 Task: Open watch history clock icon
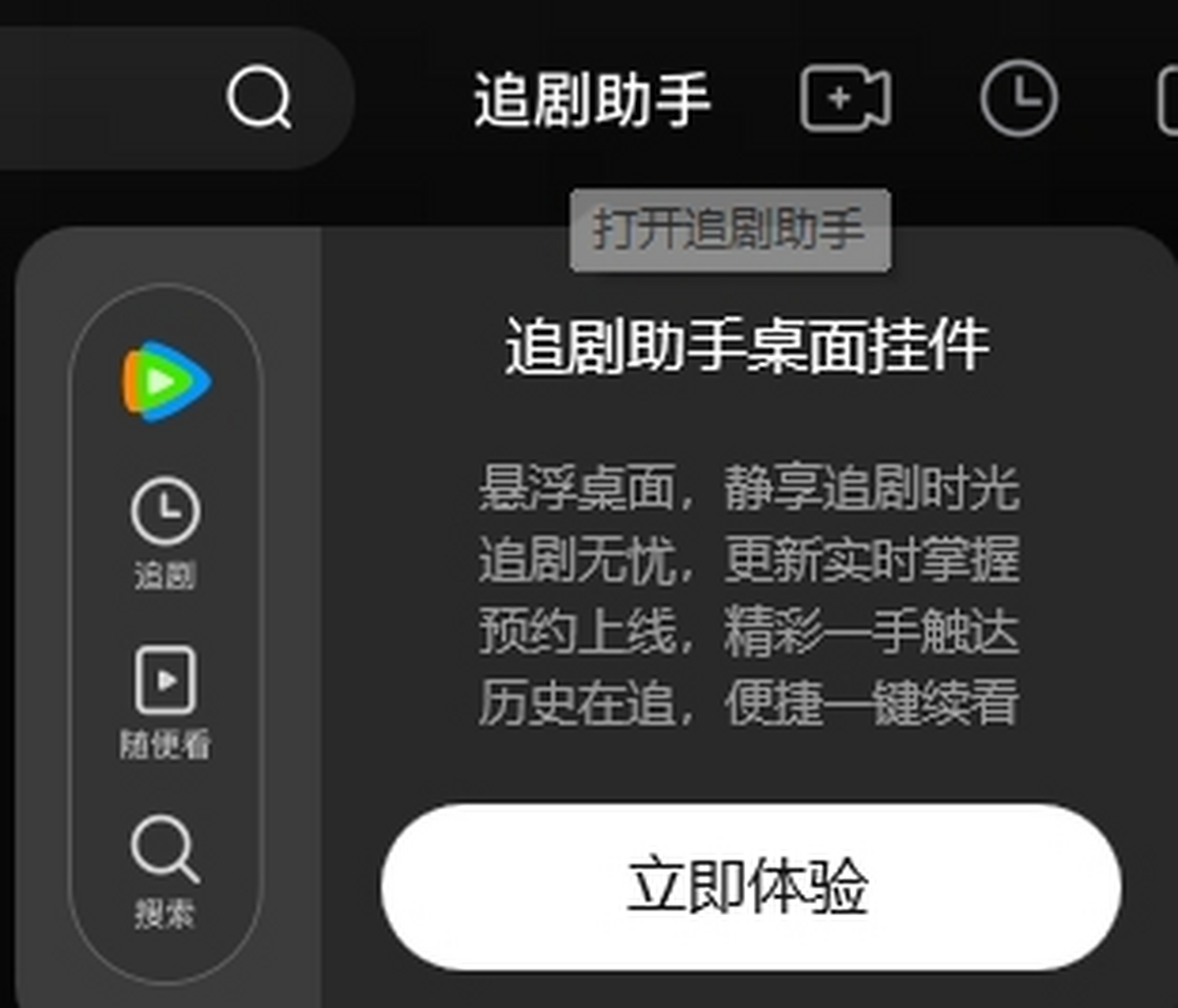point(1019,99)
